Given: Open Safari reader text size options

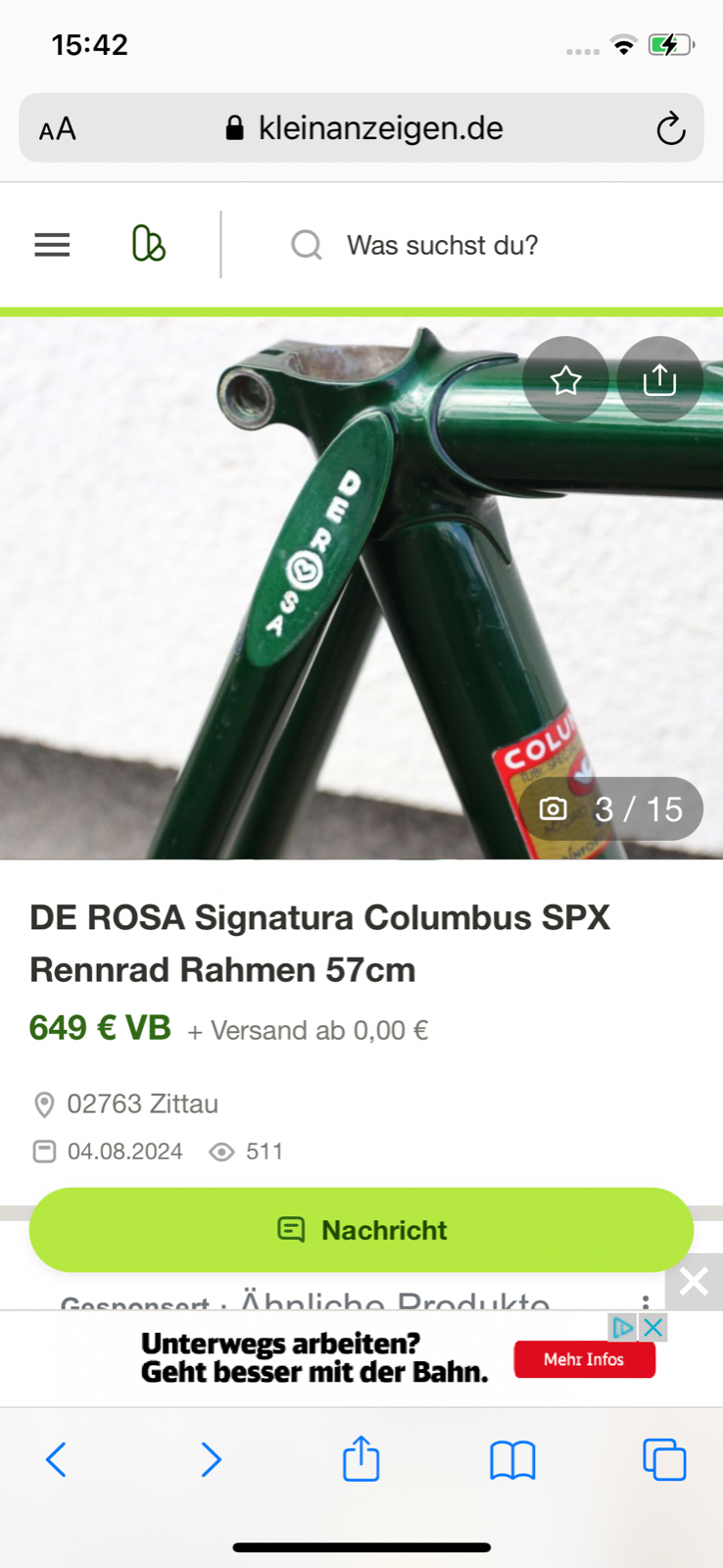Looking at the screenshot, I should pyautogui.click(x=58, y=128).
